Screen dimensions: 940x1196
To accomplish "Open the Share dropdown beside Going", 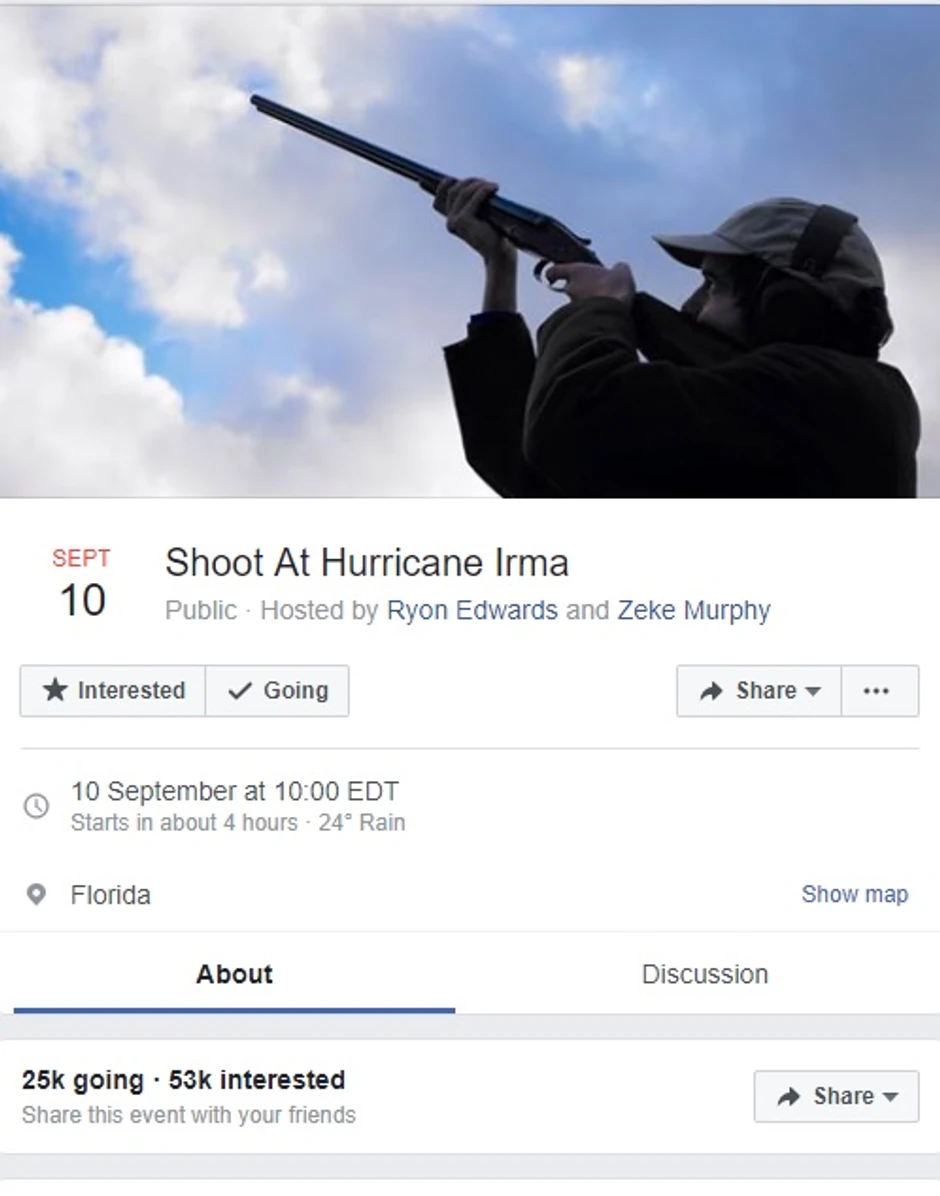I will (759, 691).
